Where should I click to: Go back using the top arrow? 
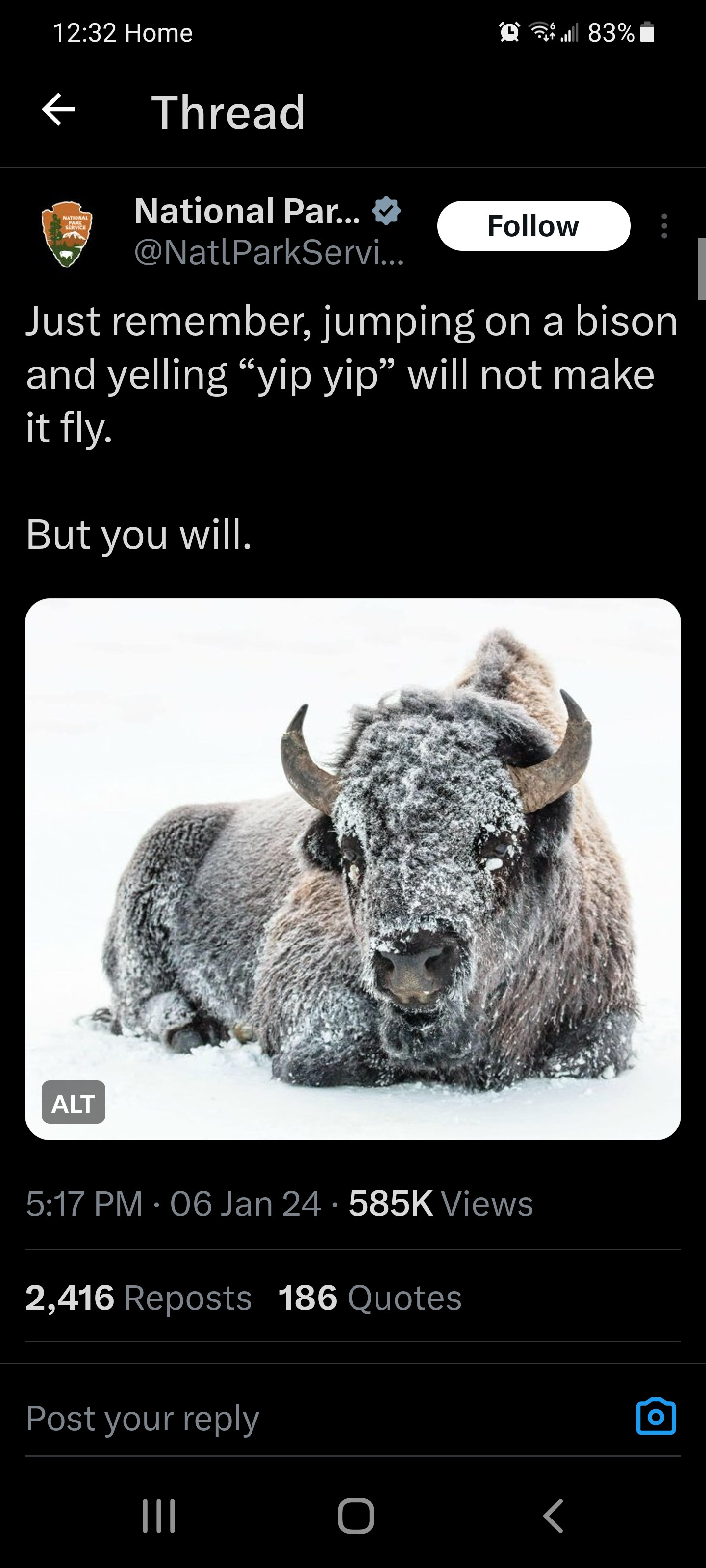click(x=58, y=110)
